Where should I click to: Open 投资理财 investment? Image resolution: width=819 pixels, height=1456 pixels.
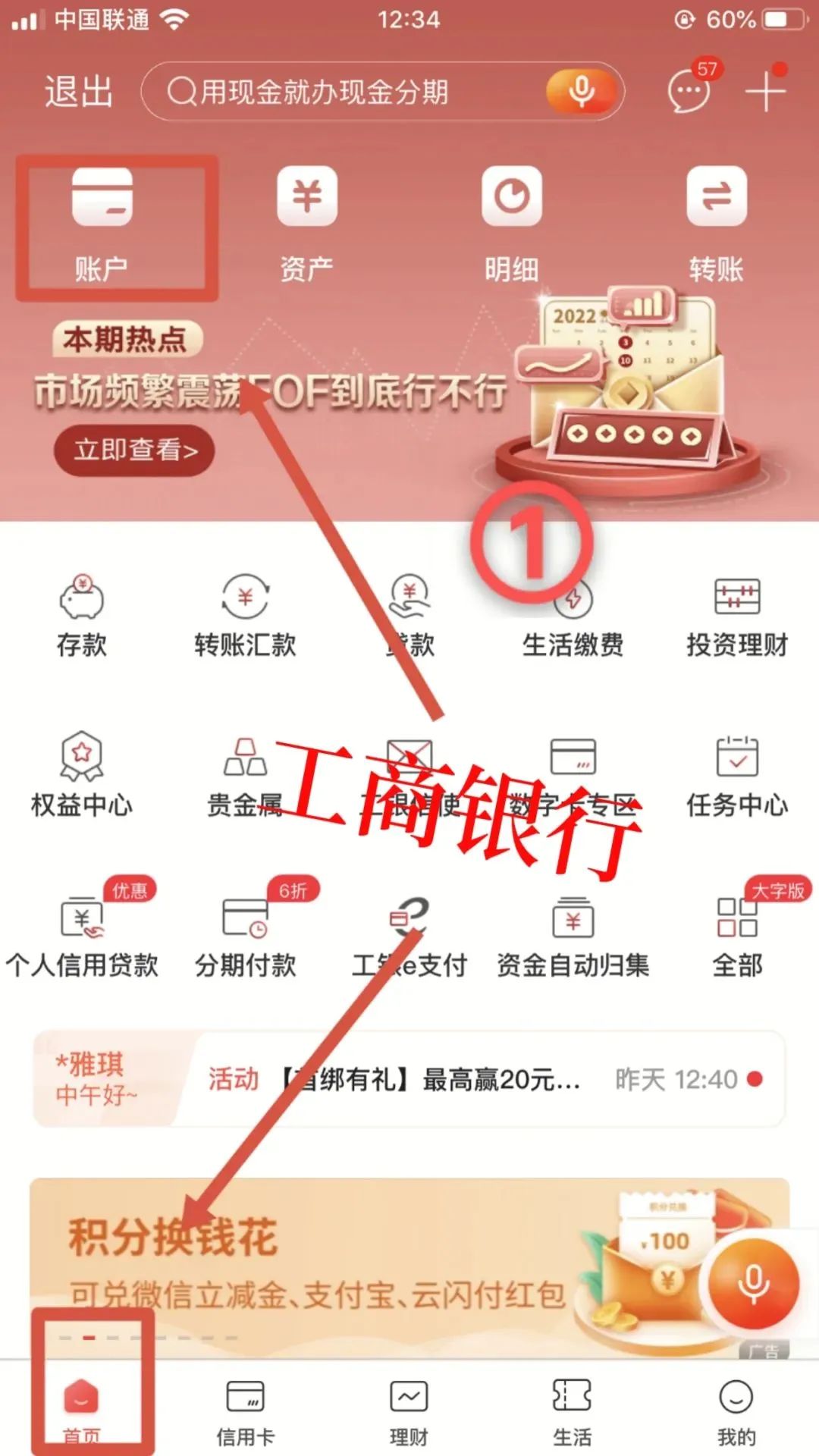[x=736, y=616]
